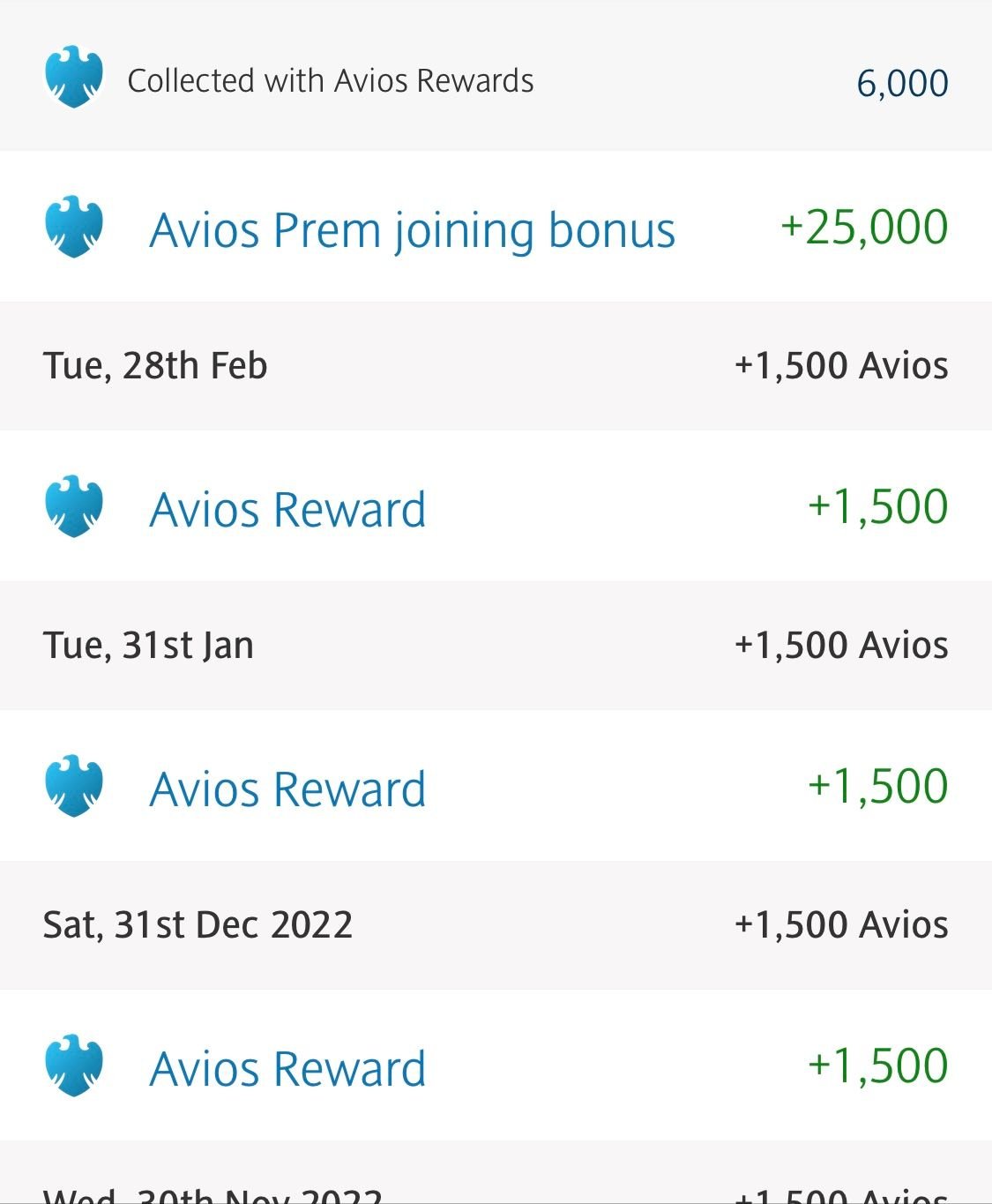Select the eagle icon next to Avios Prem joining bonus
Screen dimensions: 992x1204
pos(74,228)
